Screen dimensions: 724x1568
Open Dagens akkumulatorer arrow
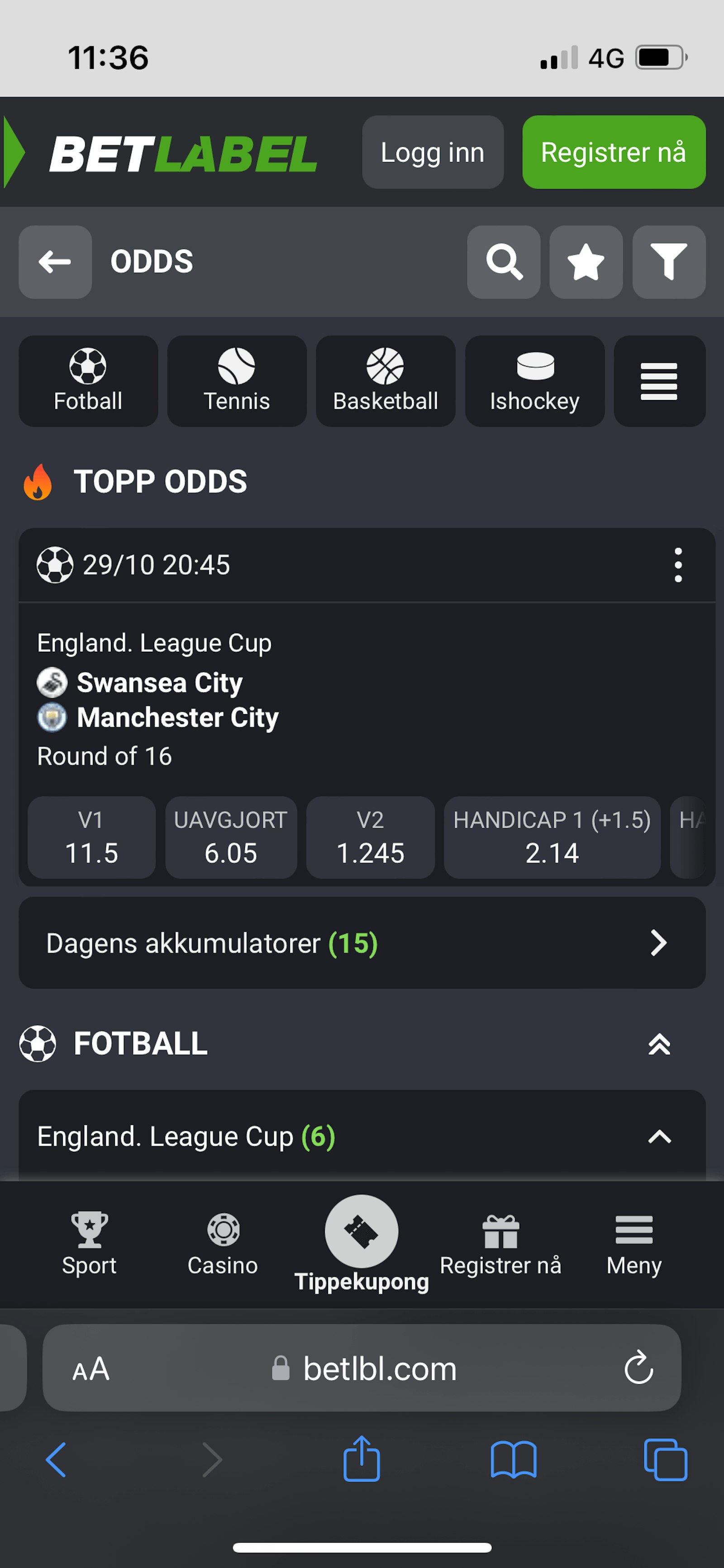658,943
